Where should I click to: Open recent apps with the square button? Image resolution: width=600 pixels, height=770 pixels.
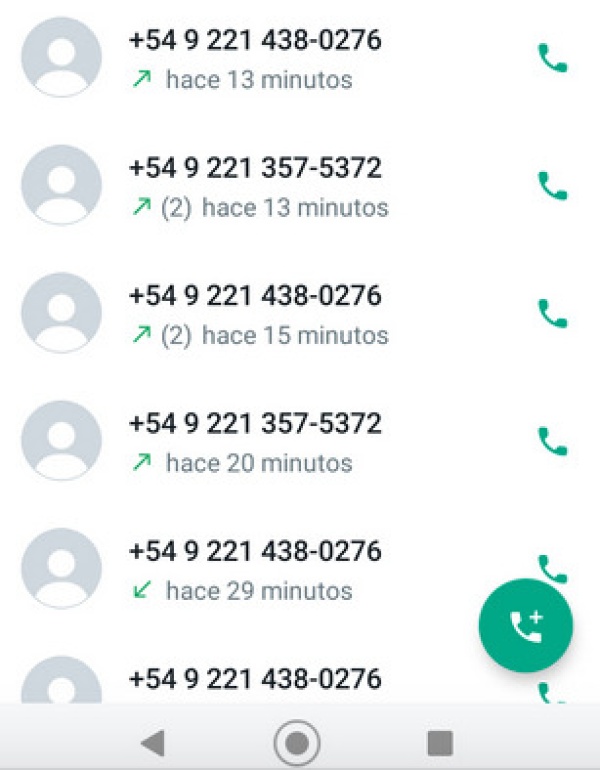pos(439,742)
